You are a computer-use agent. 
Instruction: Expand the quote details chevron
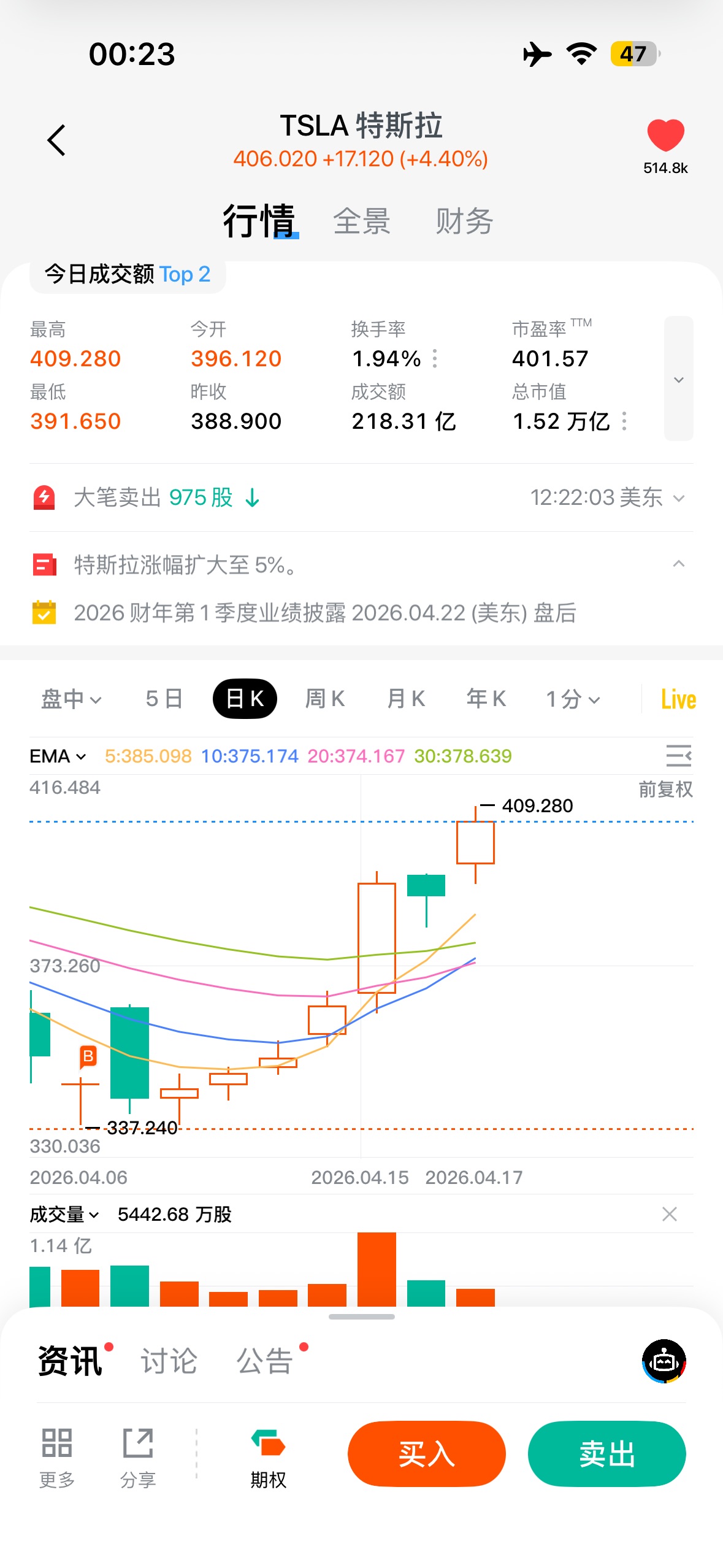point(678,379)
